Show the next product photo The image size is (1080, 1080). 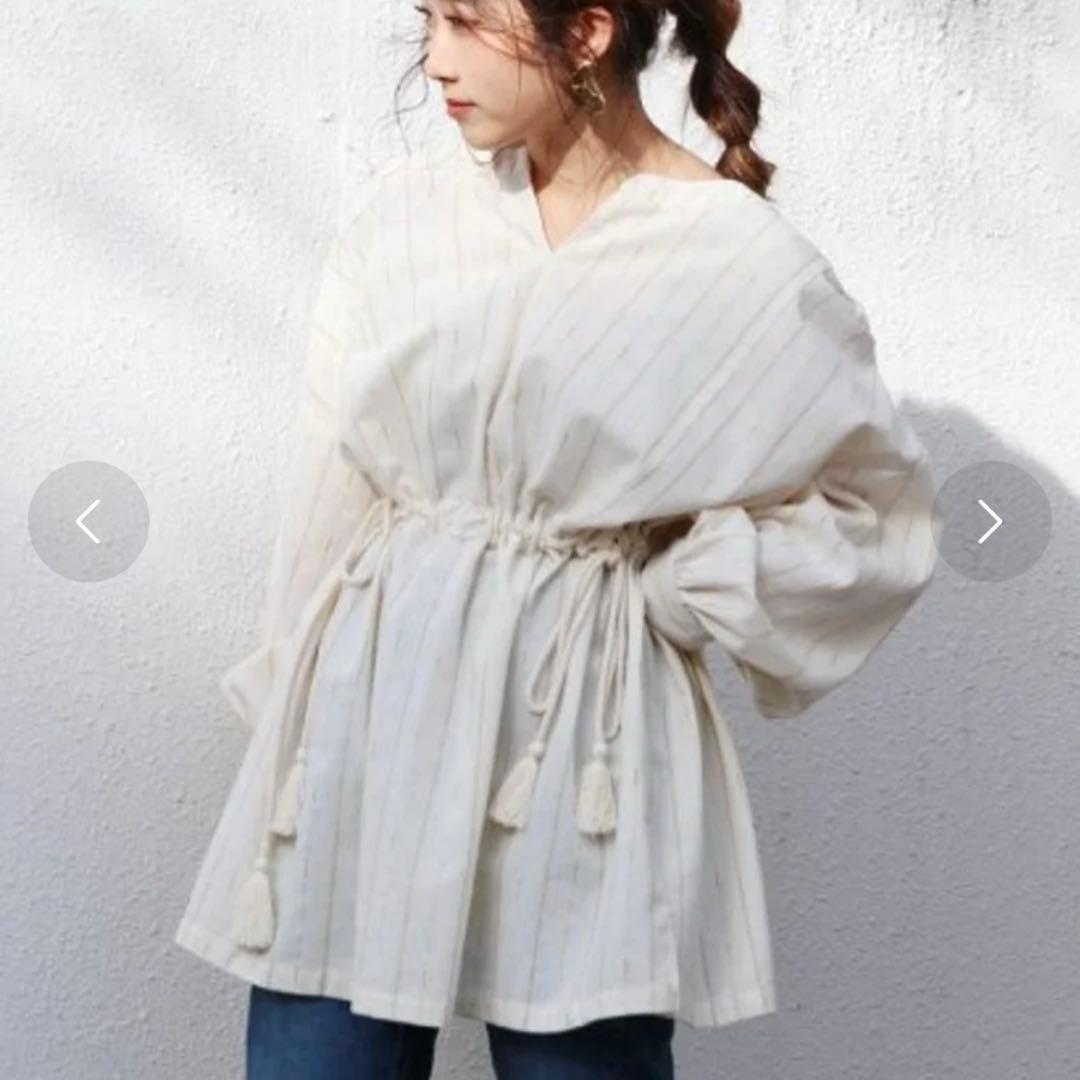tap(991, 521)
